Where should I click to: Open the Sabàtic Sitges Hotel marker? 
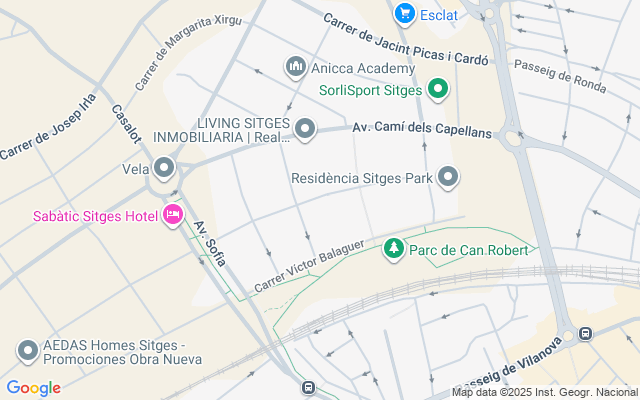(x=172, y=214)
